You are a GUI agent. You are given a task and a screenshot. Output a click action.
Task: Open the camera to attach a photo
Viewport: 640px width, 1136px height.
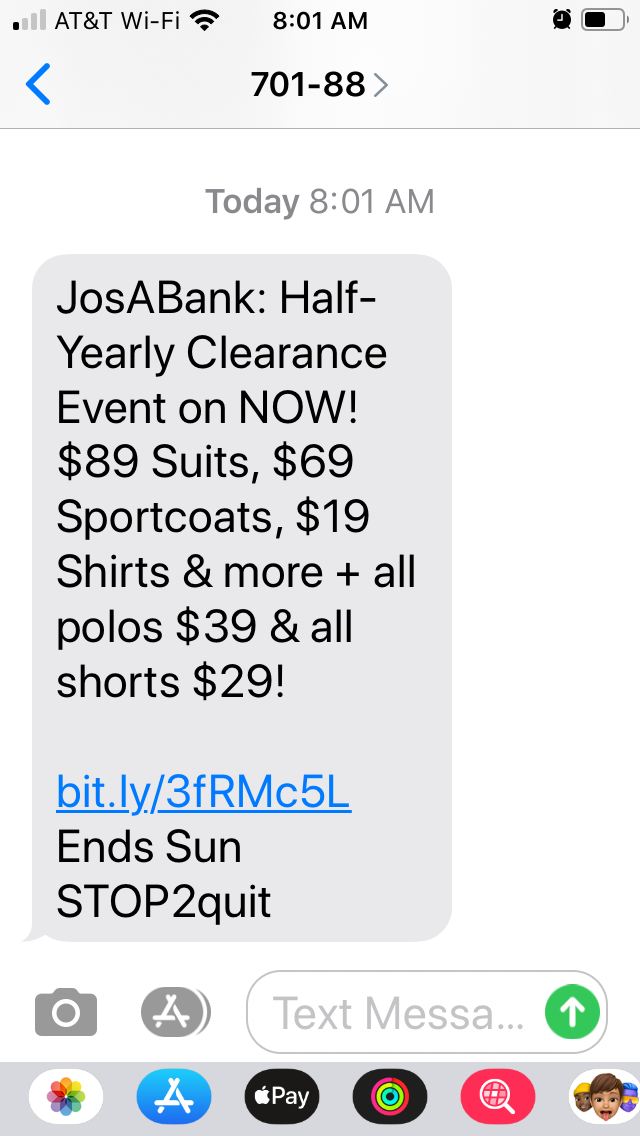[66, 1011]
